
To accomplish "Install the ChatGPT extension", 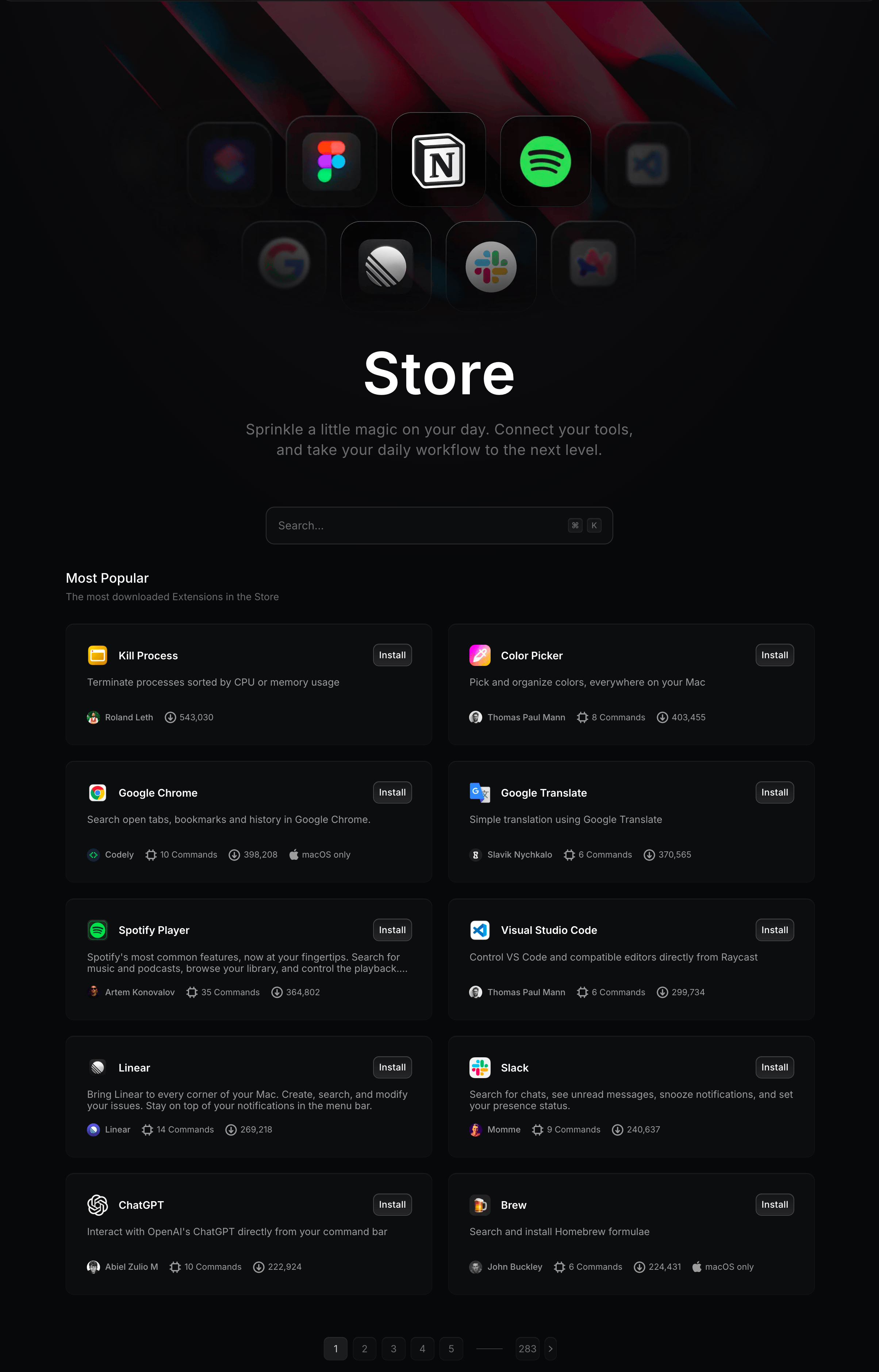I will click(x=392, y=1204).
